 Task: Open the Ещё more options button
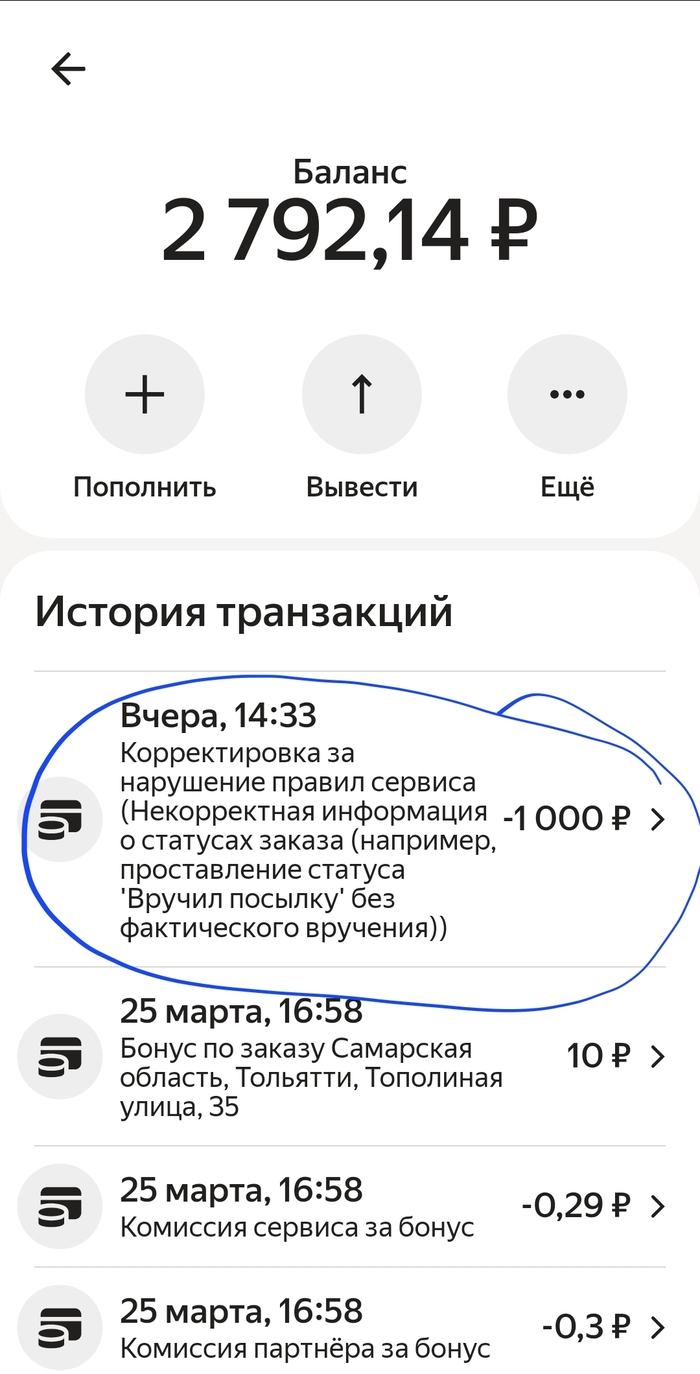(567, 394)
